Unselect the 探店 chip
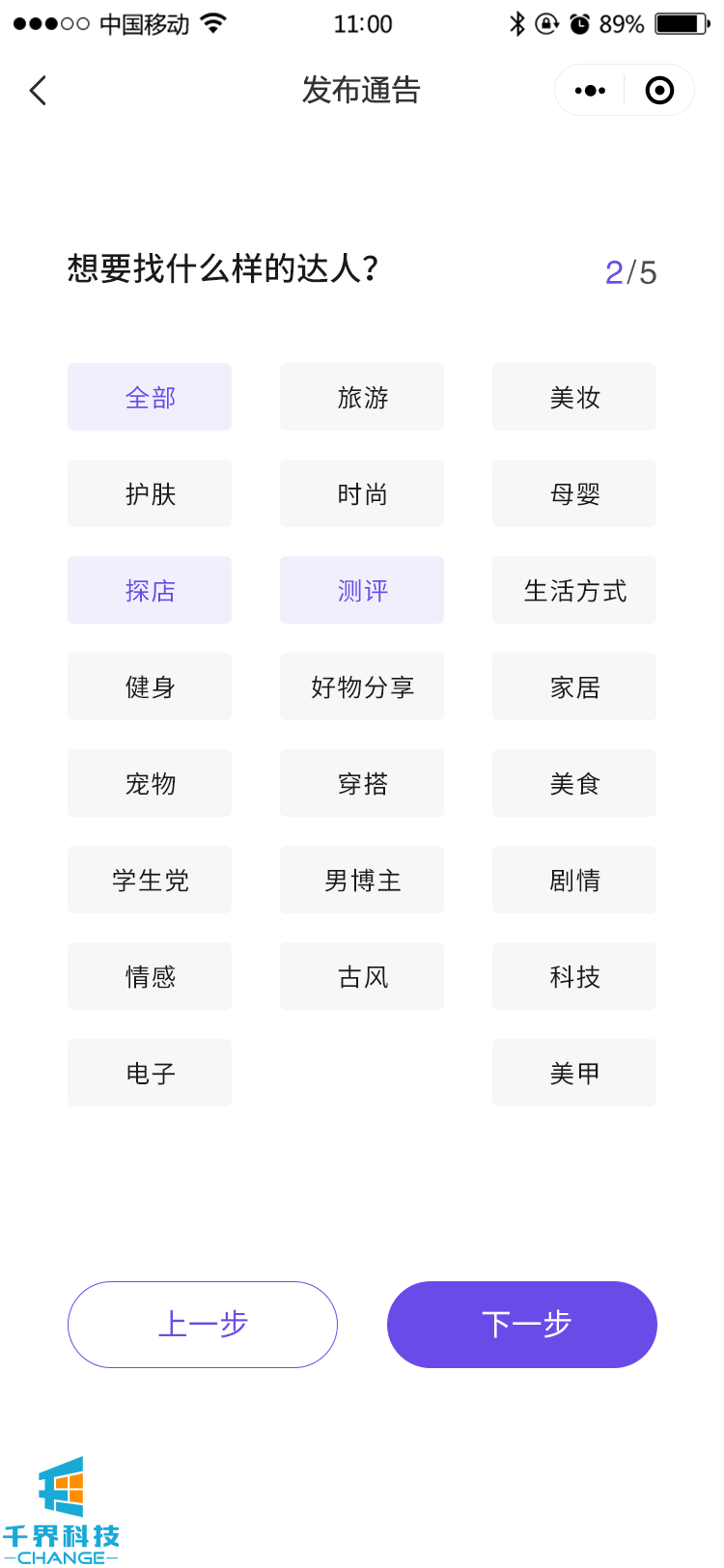 pyautogui.click(x=150, y=590)
